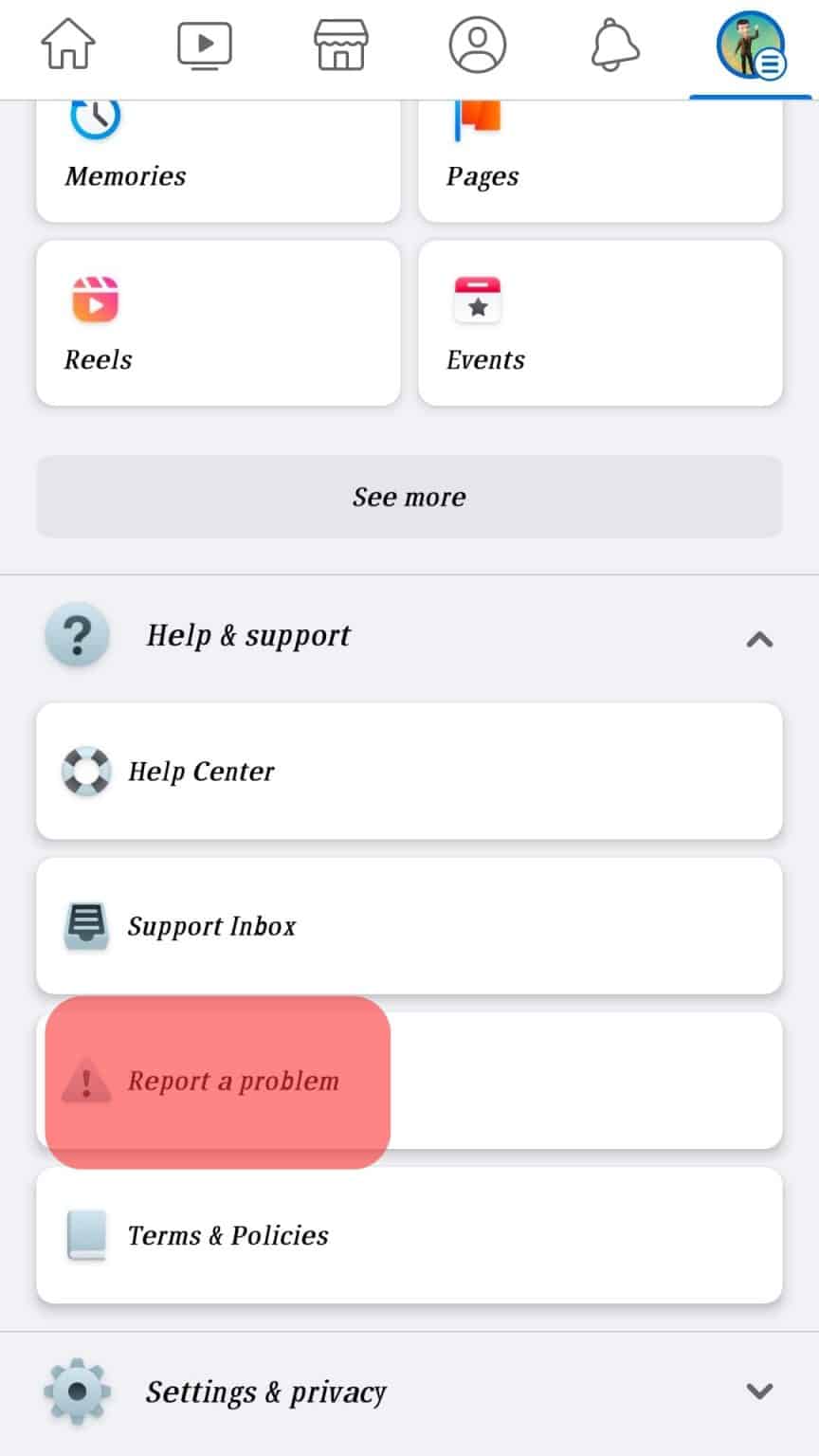The image size is (819, 1456).
Task: Open the Settings & privacy gear
Action: [76, 1392]
